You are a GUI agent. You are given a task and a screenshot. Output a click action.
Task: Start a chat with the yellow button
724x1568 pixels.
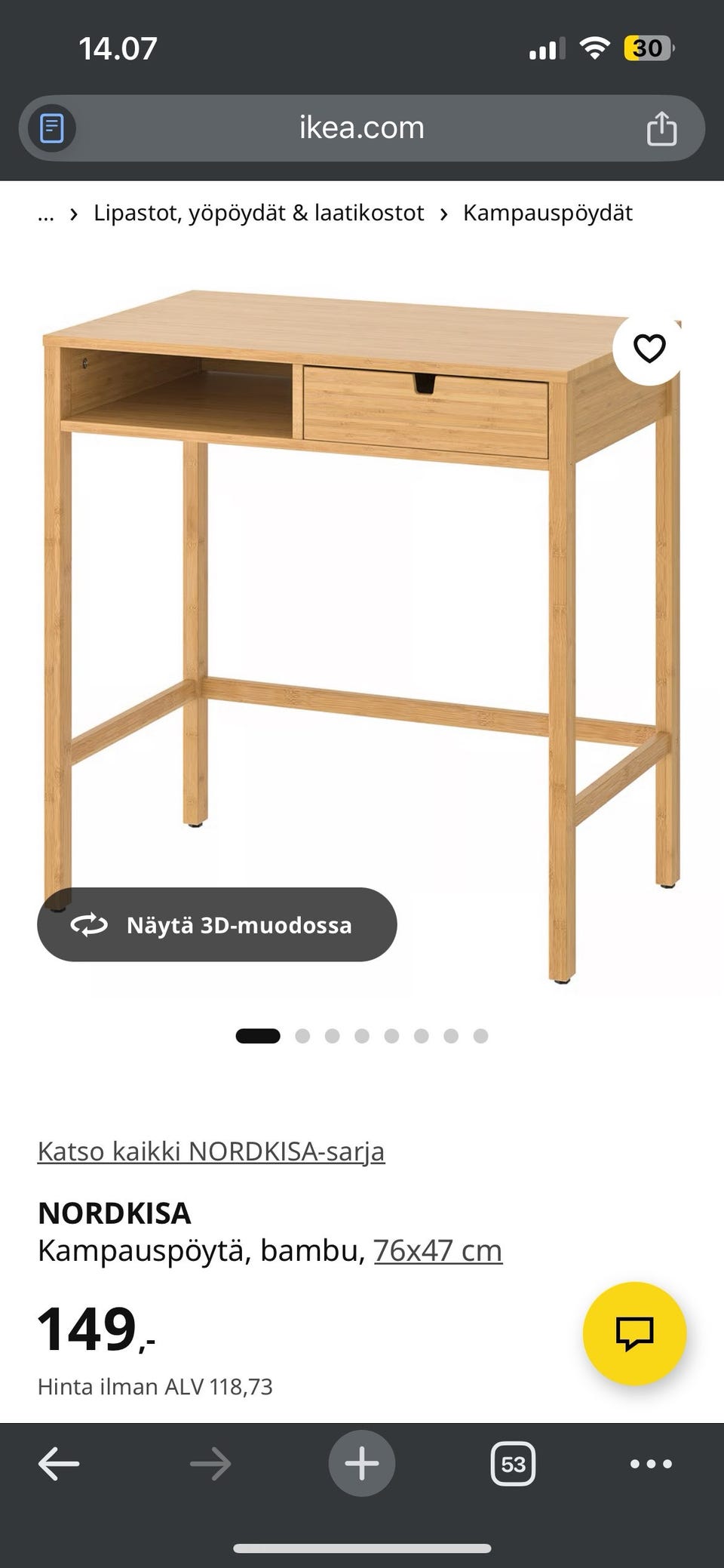634,1333
